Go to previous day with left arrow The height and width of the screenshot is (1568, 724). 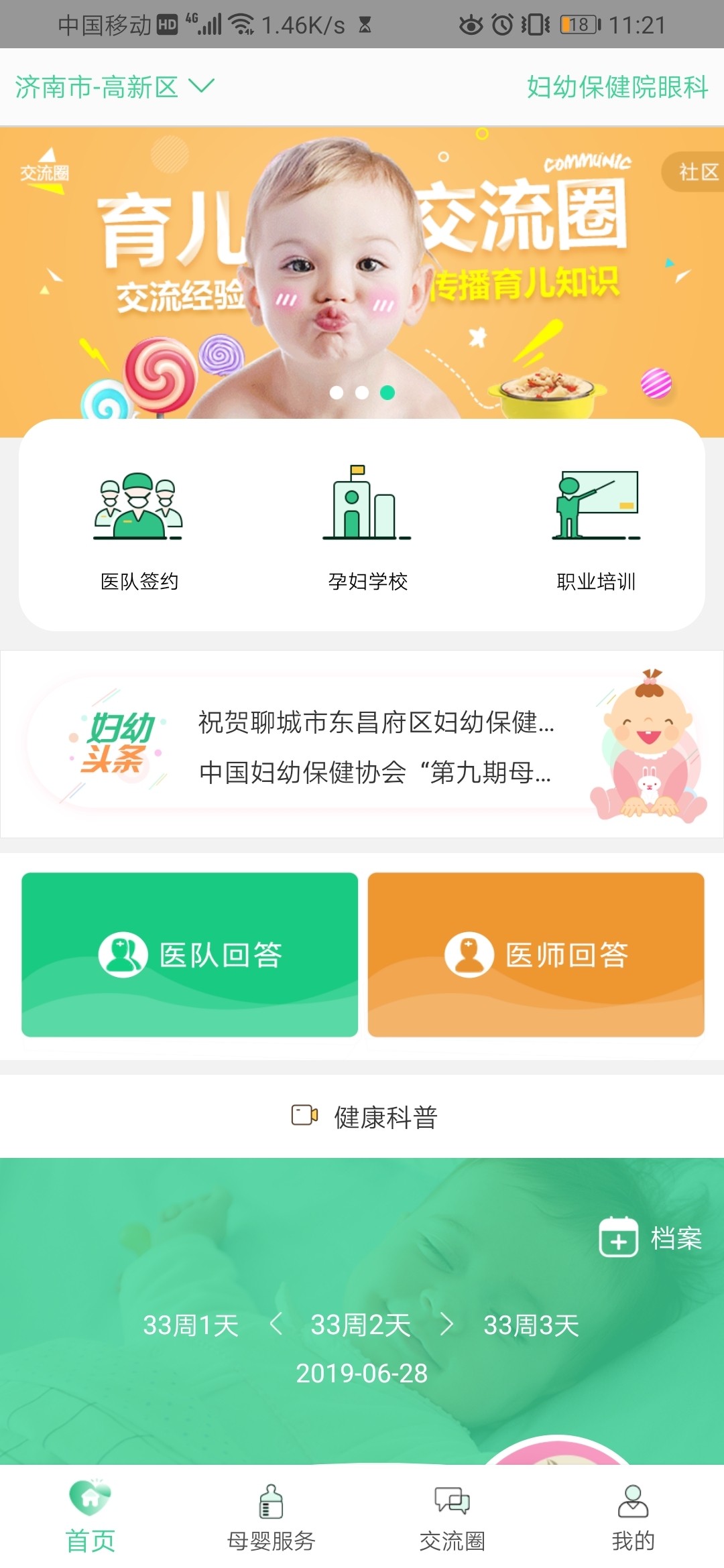click(276, 1324)
